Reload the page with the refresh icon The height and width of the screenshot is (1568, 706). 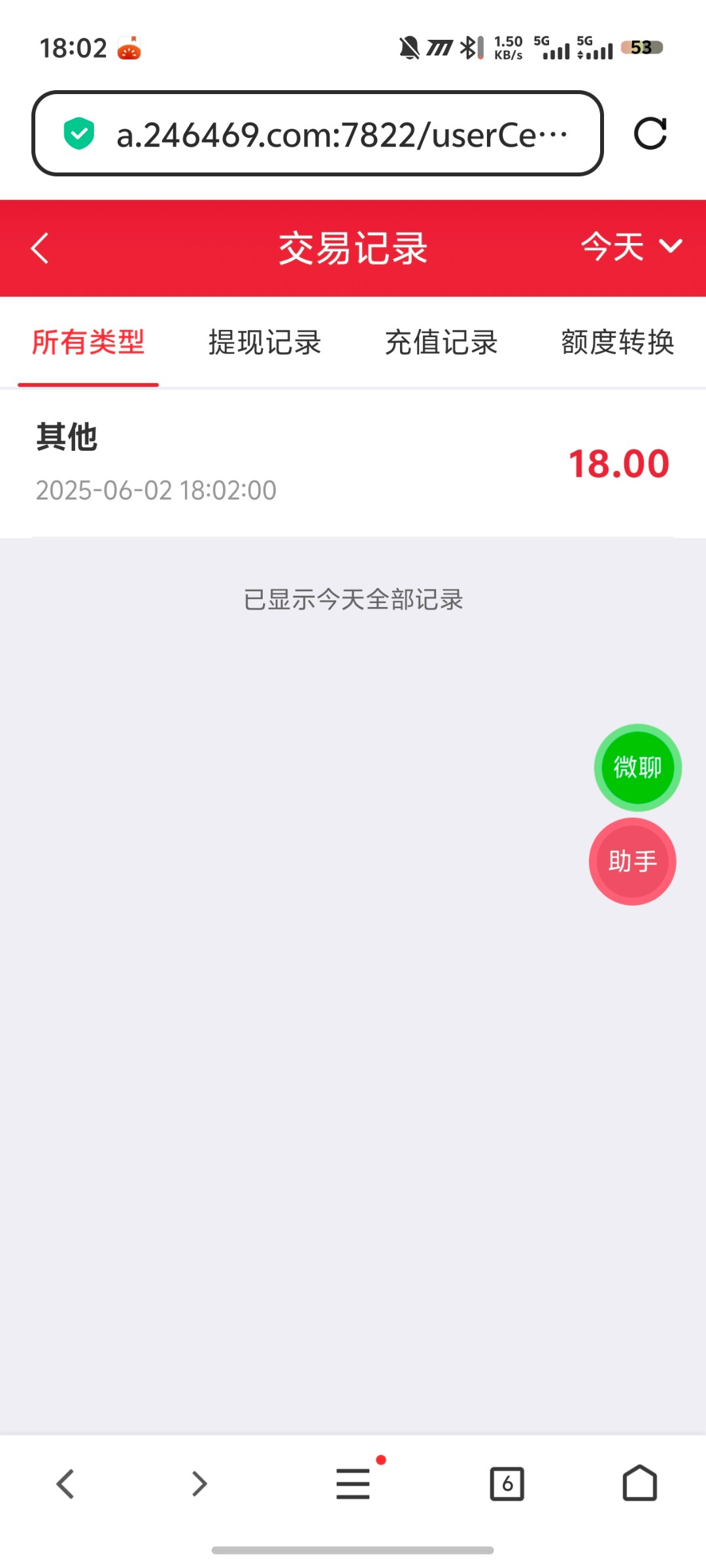coord(650,134)
